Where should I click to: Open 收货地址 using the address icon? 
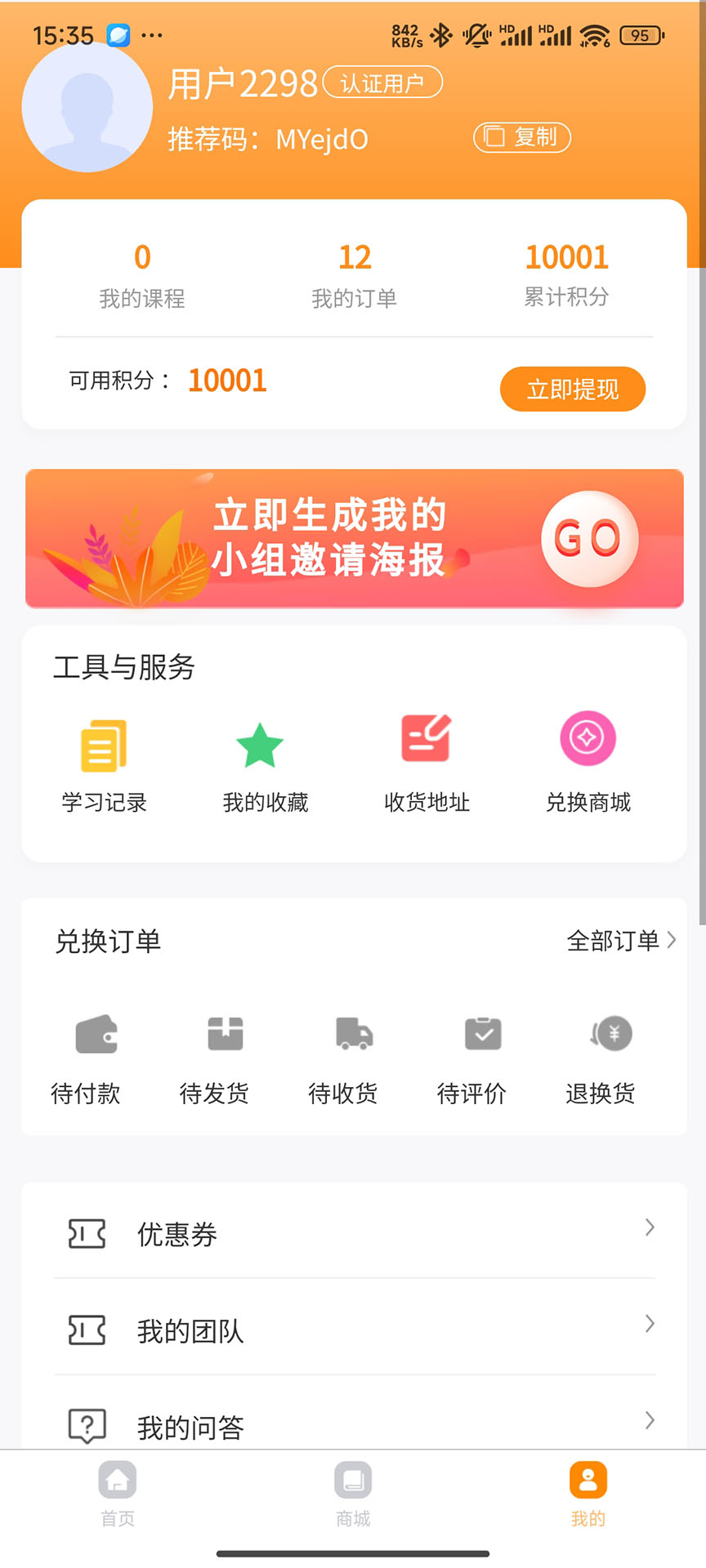(x=426, y=739)
